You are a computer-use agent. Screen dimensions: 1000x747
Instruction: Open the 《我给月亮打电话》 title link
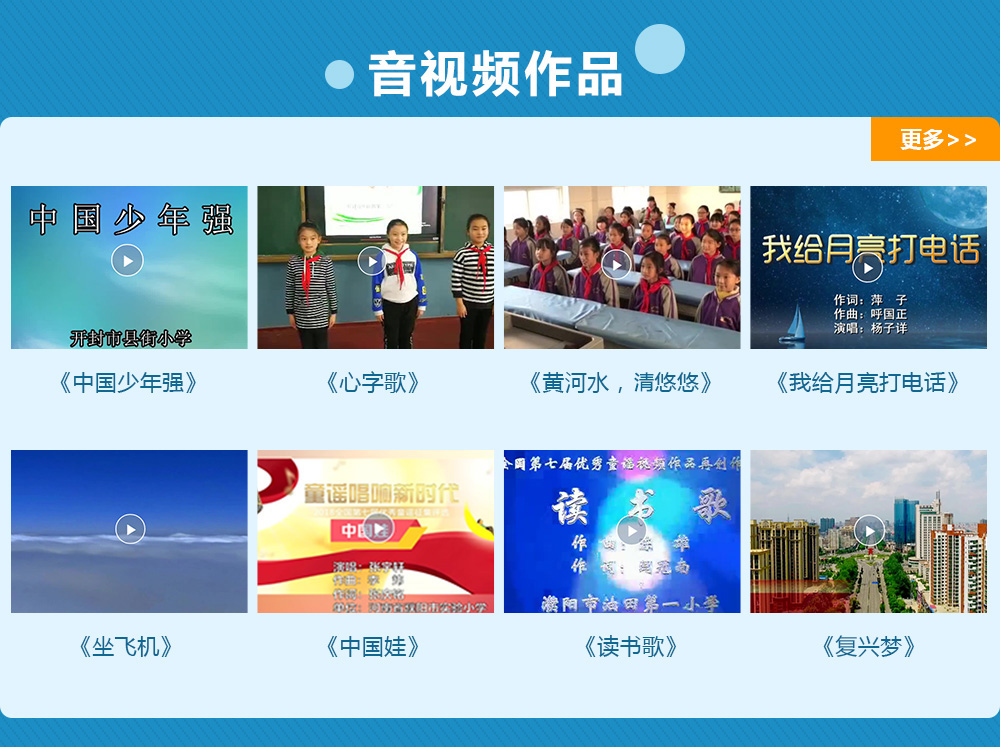pos(868,383)
